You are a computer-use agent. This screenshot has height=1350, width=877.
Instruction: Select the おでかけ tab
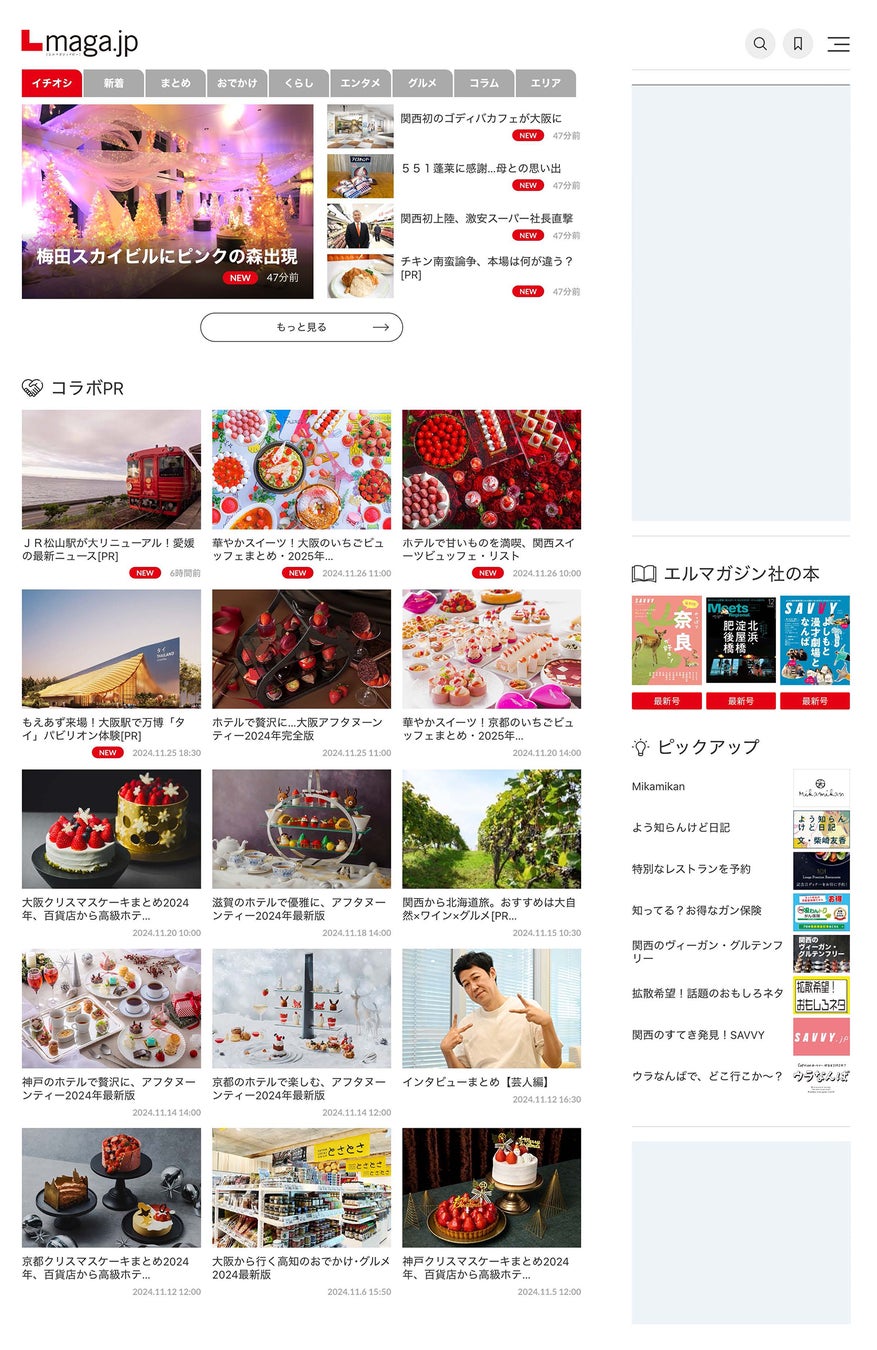[x=237, y=83]
